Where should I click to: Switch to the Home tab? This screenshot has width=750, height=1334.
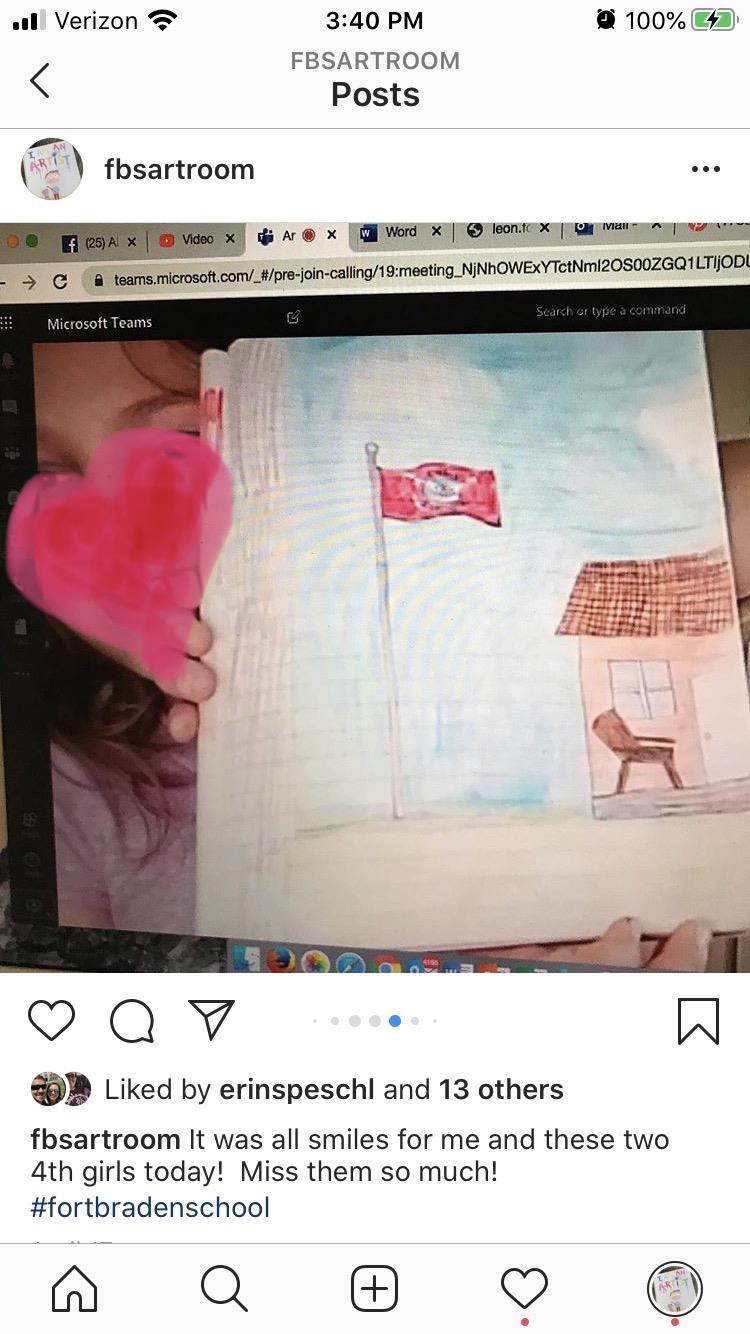pyautogui.click(x=75, y=1288)
